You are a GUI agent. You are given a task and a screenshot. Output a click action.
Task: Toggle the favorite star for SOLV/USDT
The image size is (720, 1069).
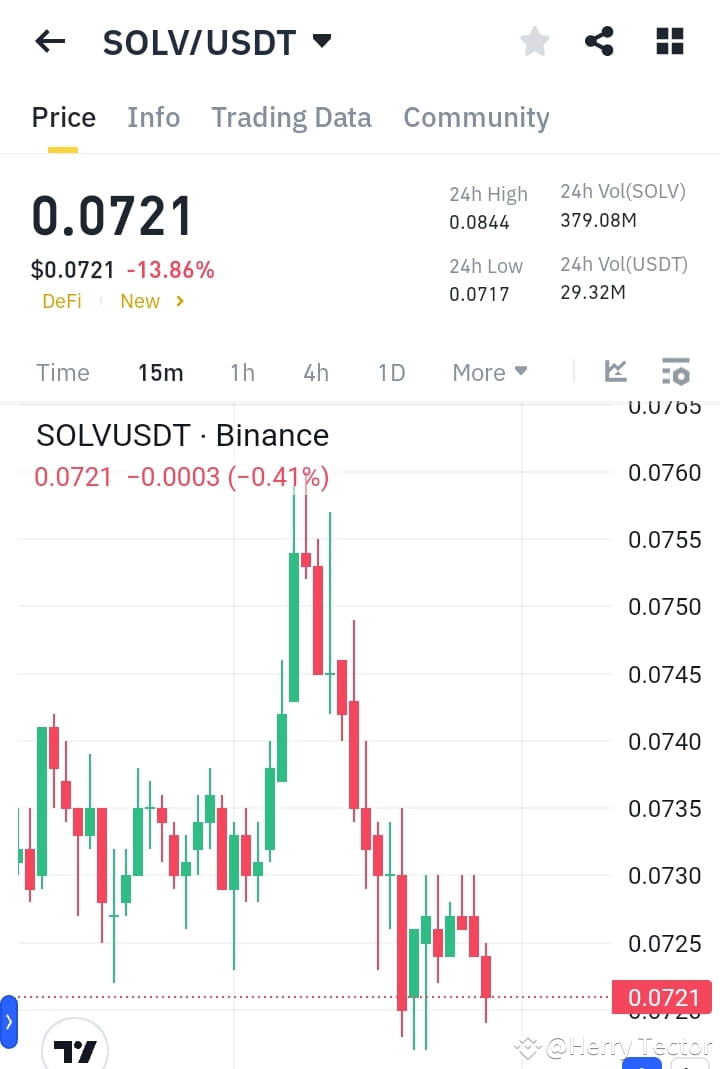pyautogui.click(x=535, y=41)
